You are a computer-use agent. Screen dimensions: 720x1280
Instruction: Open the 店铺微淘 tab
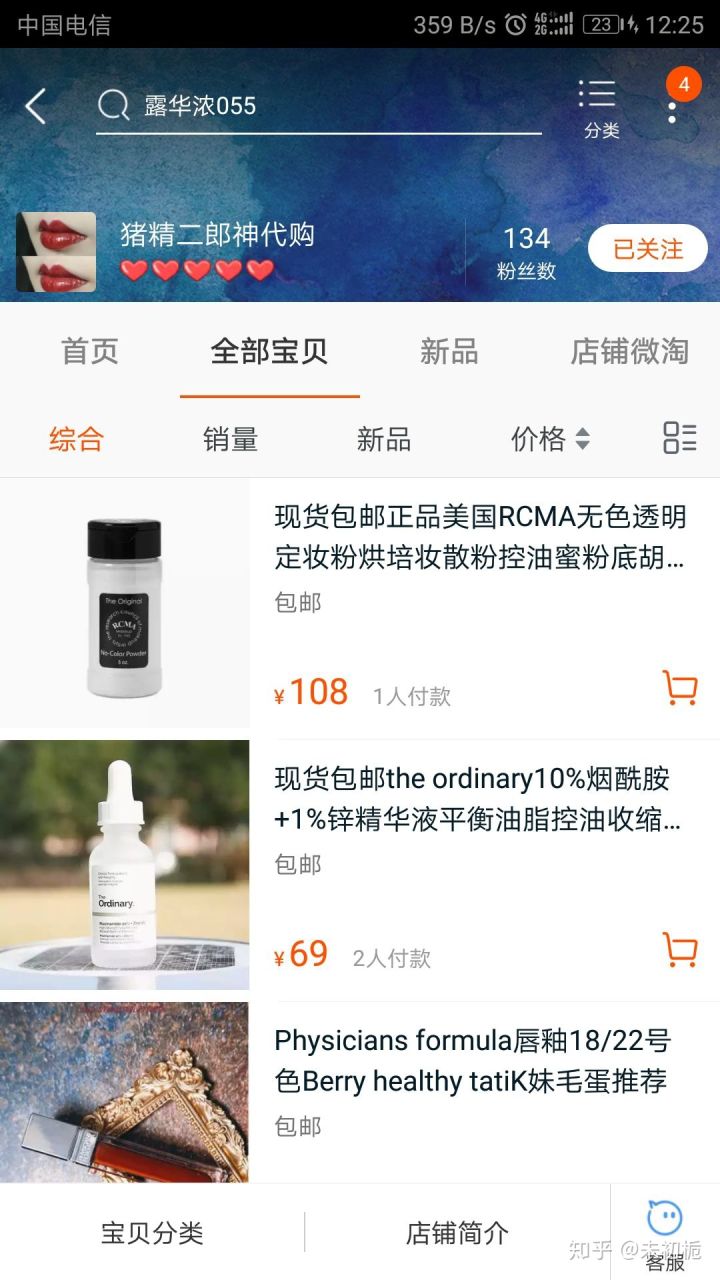click(x=629, y=351)
